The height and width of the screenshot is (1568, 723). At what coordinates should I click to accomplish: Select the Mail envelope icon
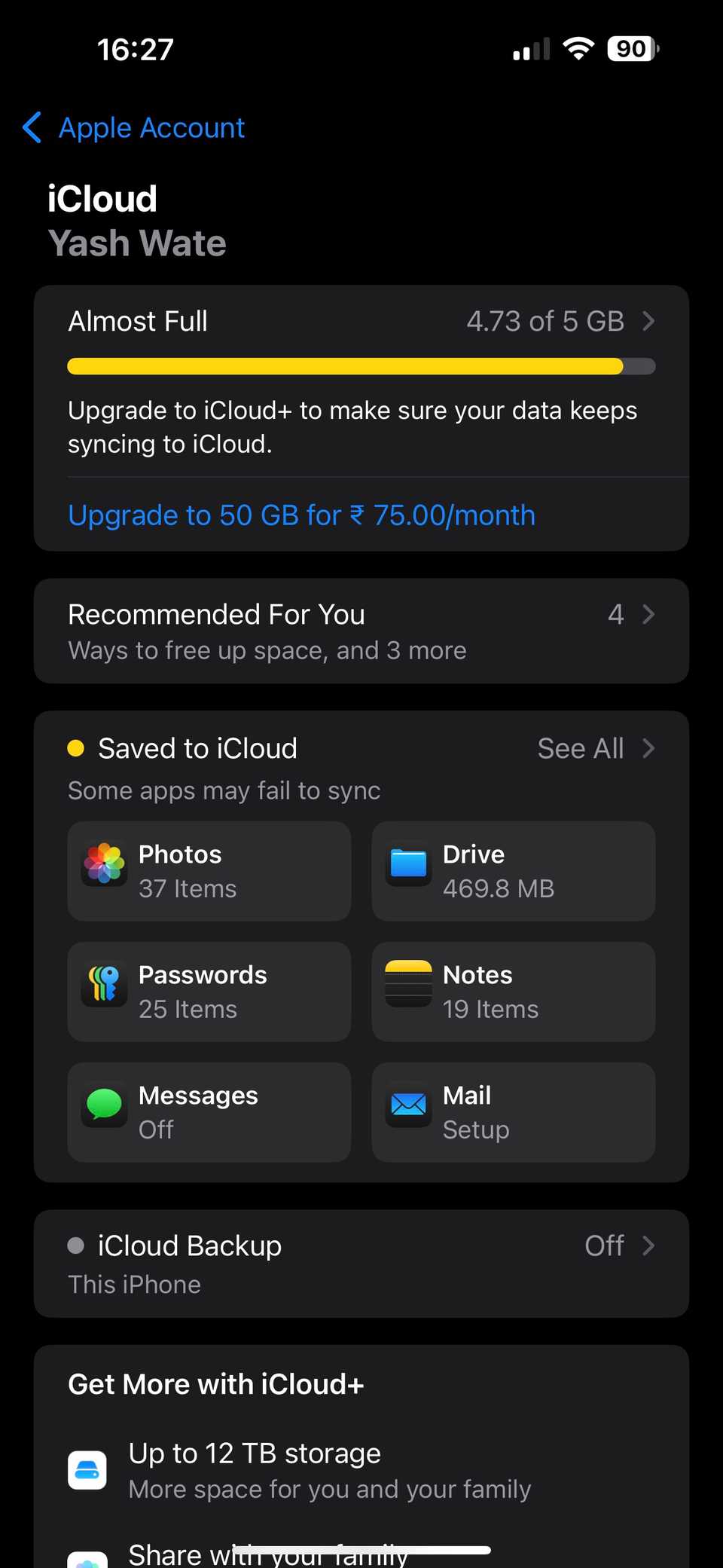407,1105
